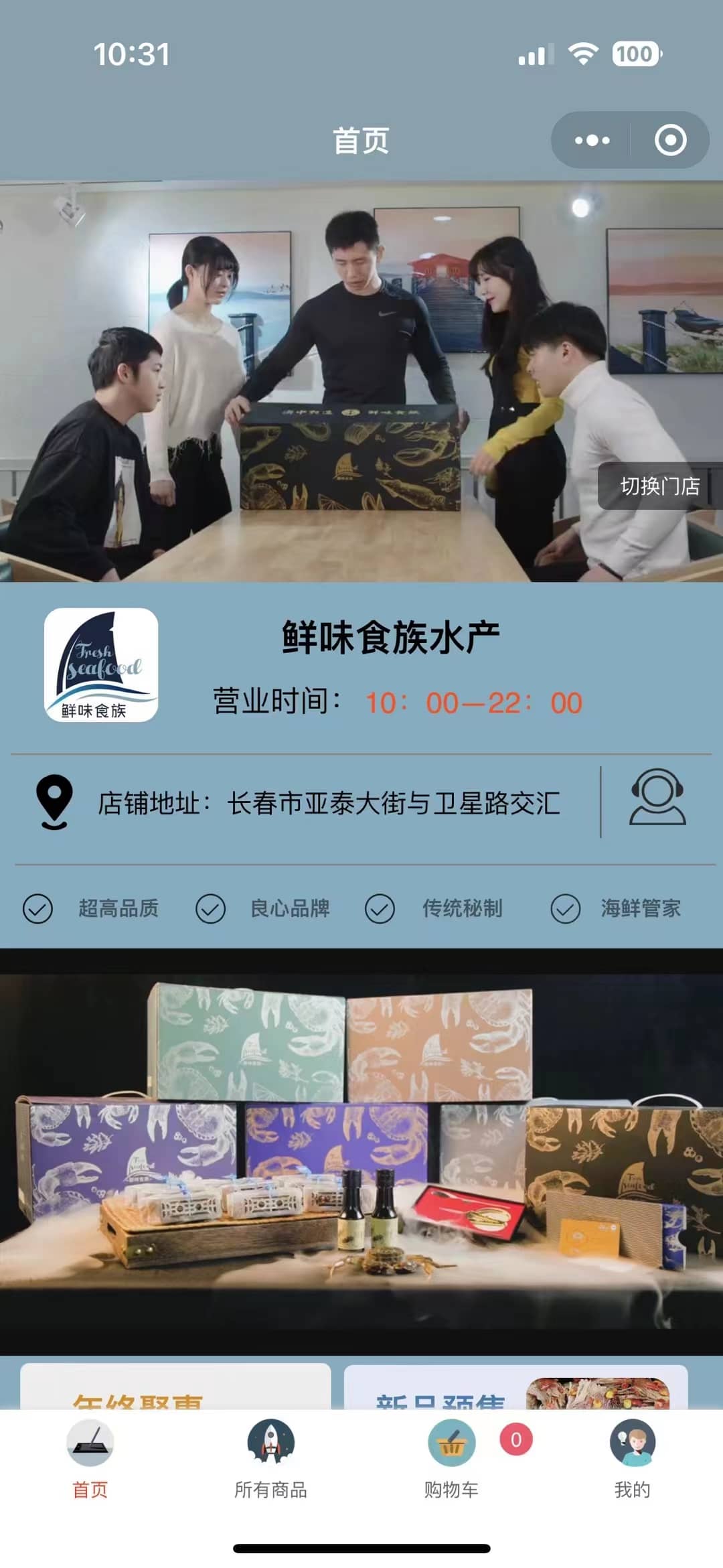This screenshot has height=1568, width=723.
Task: Close the mini program via the circle icon
Action: (x=670, y=140)
